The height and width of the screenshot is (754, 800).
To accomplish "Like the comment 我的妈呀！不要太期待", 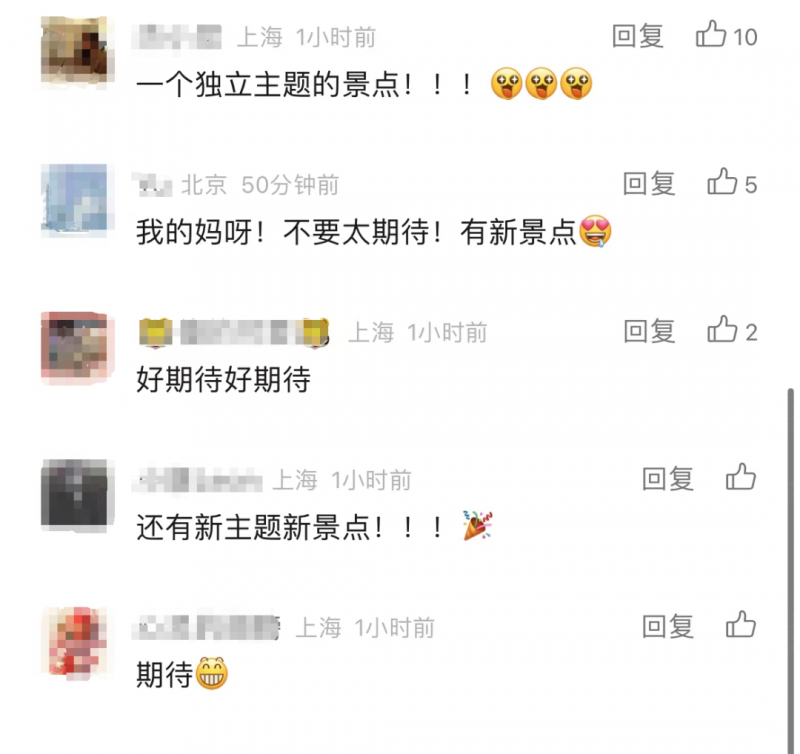I will (x=723, y=184).
